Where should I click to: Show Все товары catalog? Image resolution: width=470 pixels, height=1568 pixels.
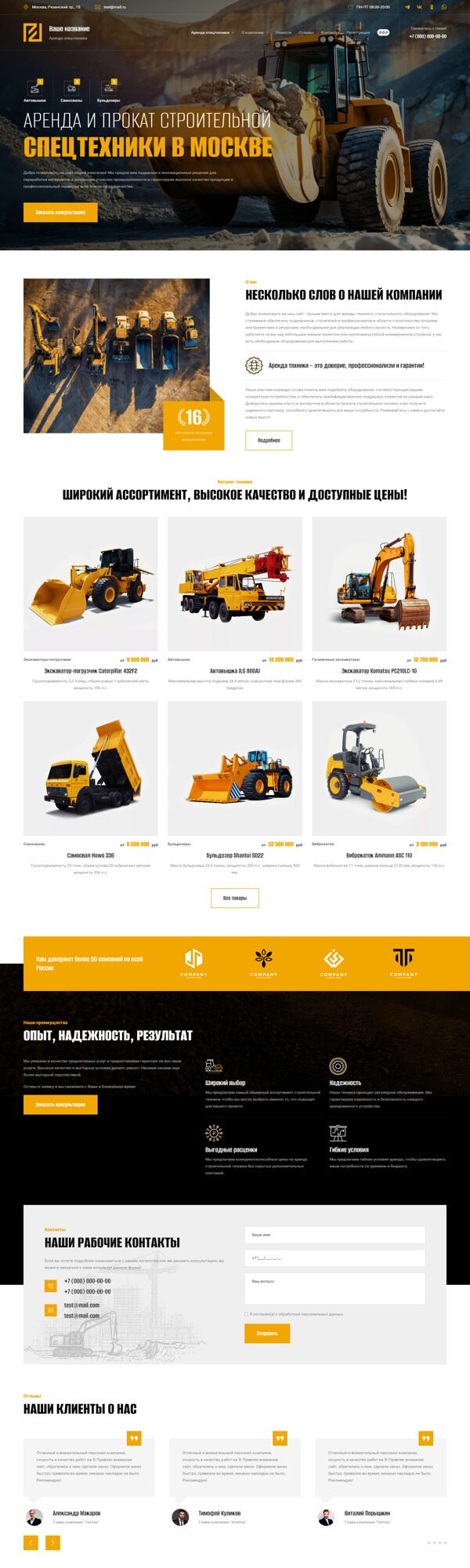pos(235,898)
